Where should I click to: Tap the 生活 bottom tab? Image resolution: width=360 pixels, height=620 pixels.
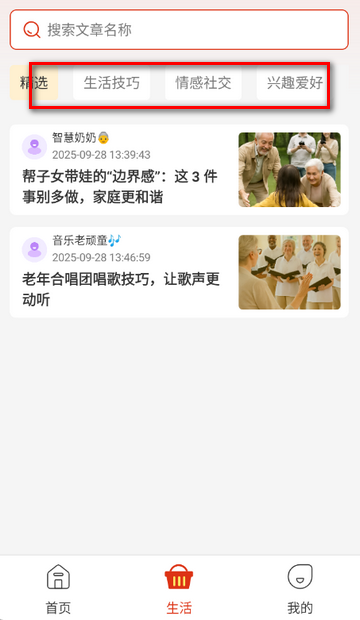tap(179, 588)
